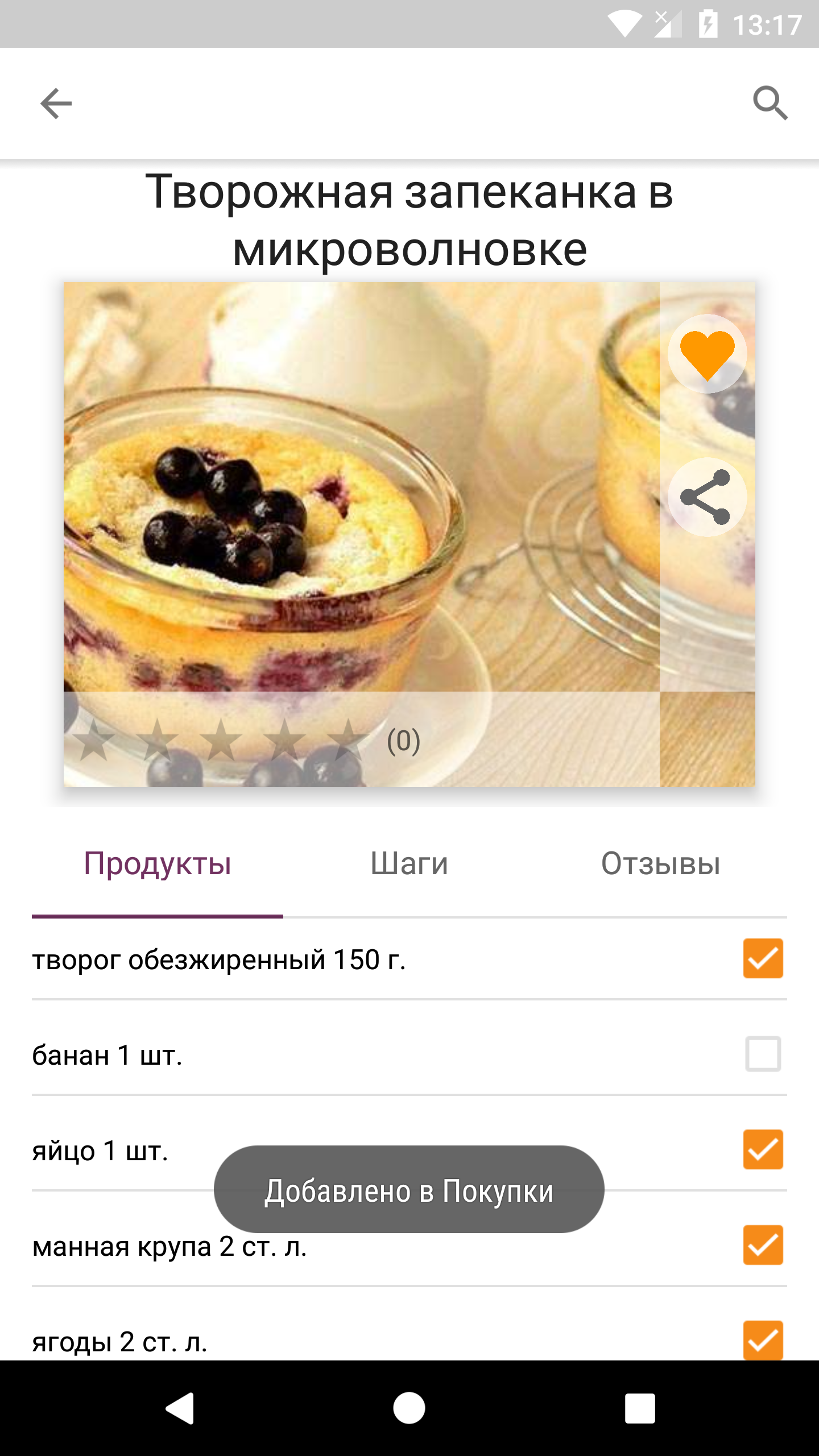Image resolution: width=819 pixels, height=1456 pixels.
Task: Select the Продукты tab
Action: click(x=158, y=863)
